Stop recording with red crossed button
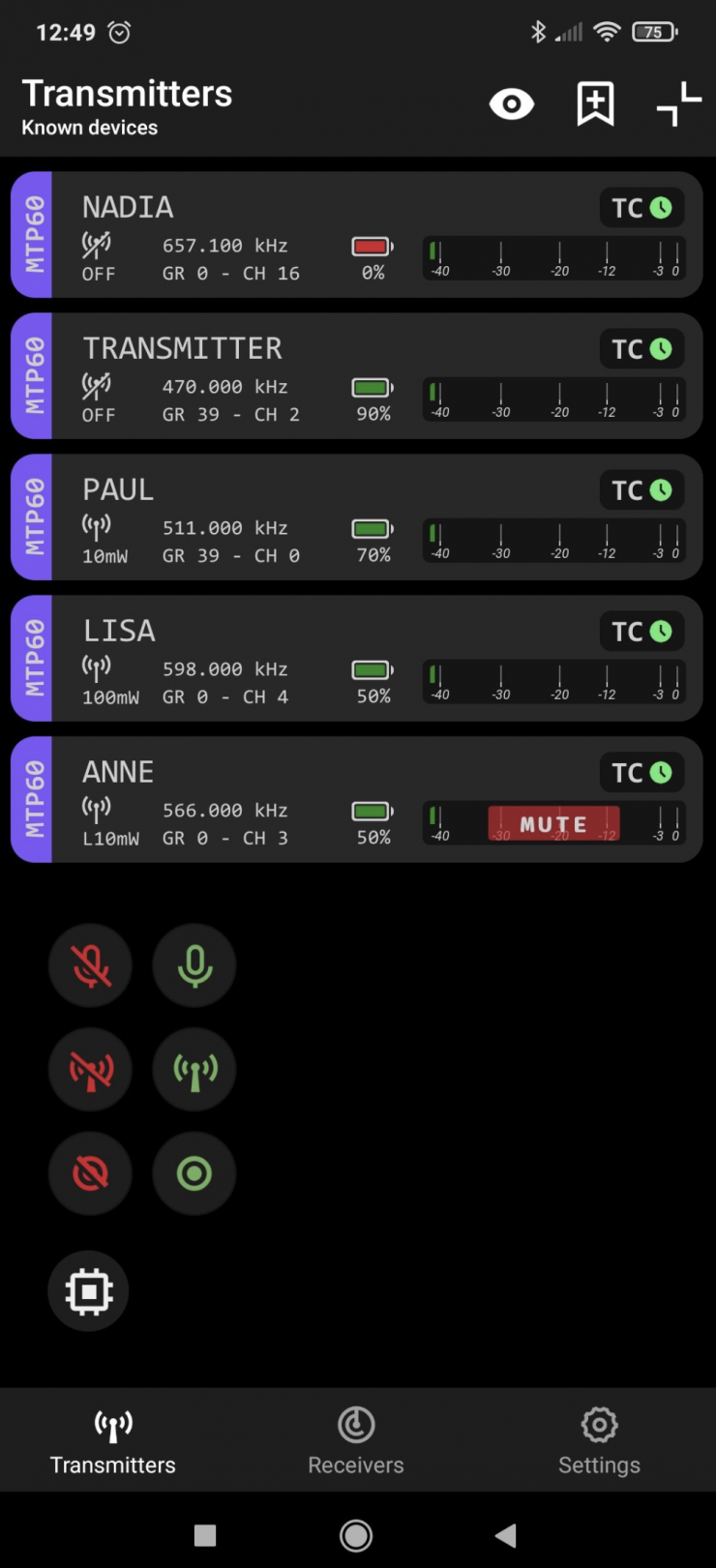 coord(91,1173)
